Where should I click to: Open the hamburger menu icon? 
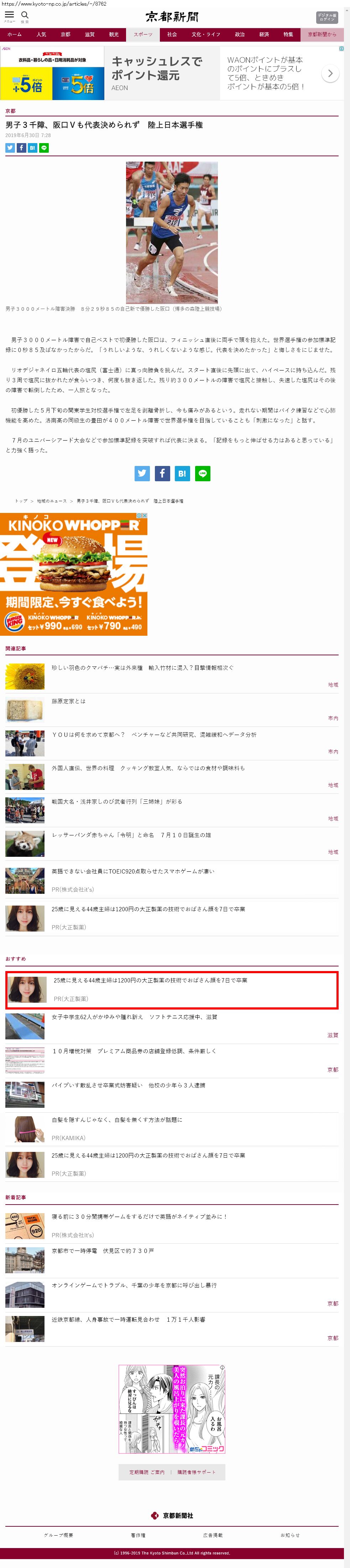pyautogui.click(x=9, y=15)
